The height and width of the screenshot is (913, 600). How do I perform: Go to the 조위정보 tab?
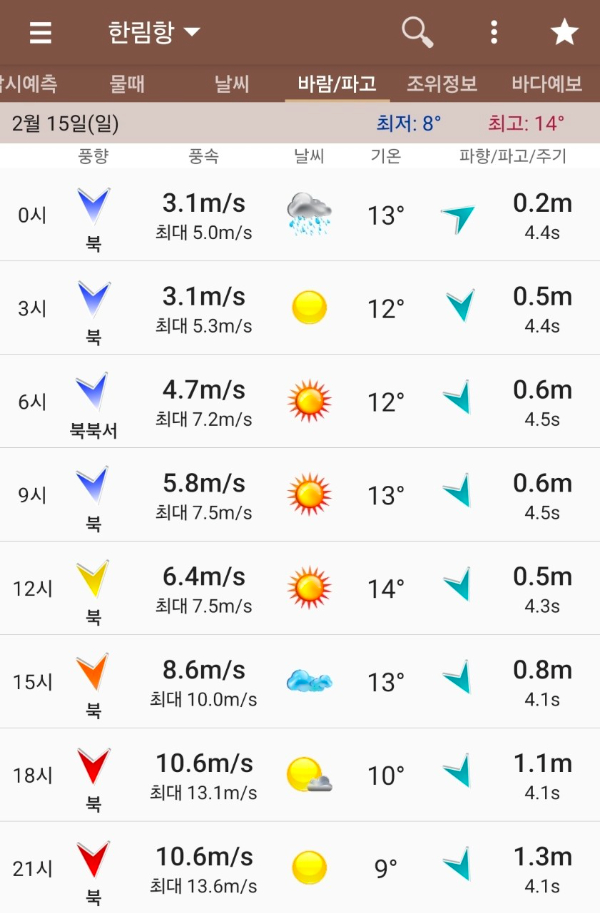[x=442, y=84]
